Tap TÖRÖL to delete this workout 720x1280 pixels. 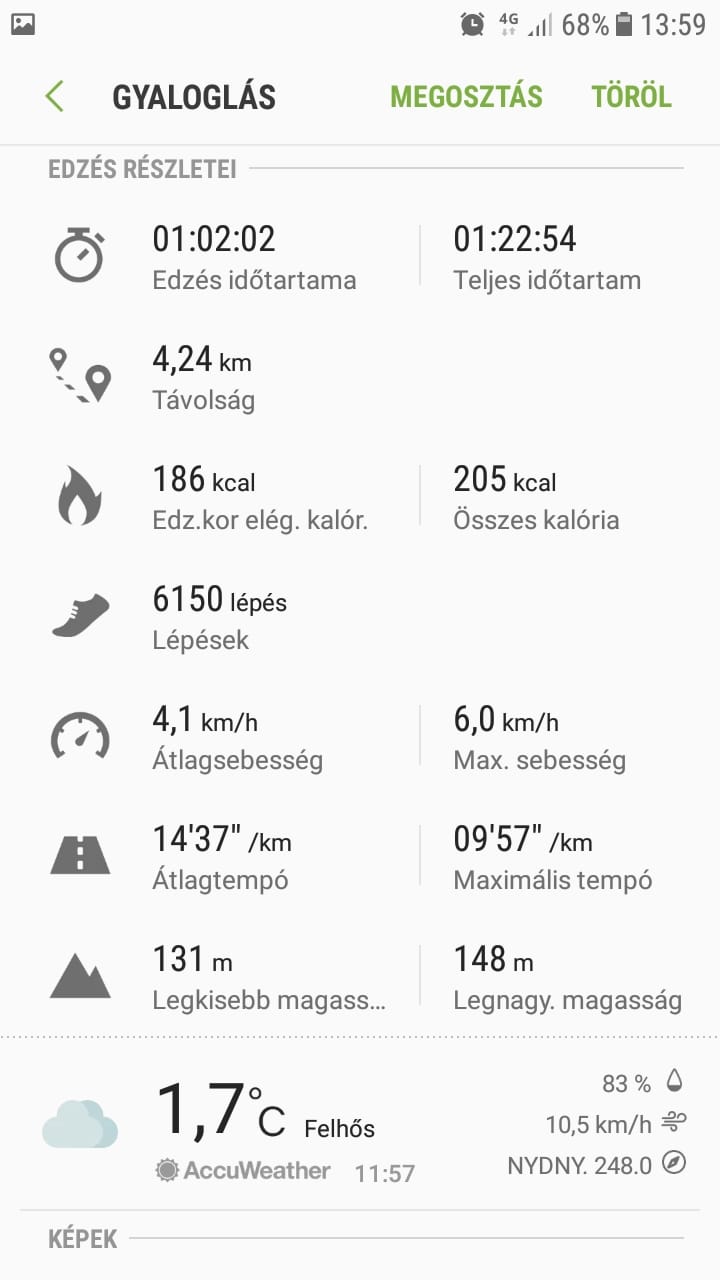[631, 97]
